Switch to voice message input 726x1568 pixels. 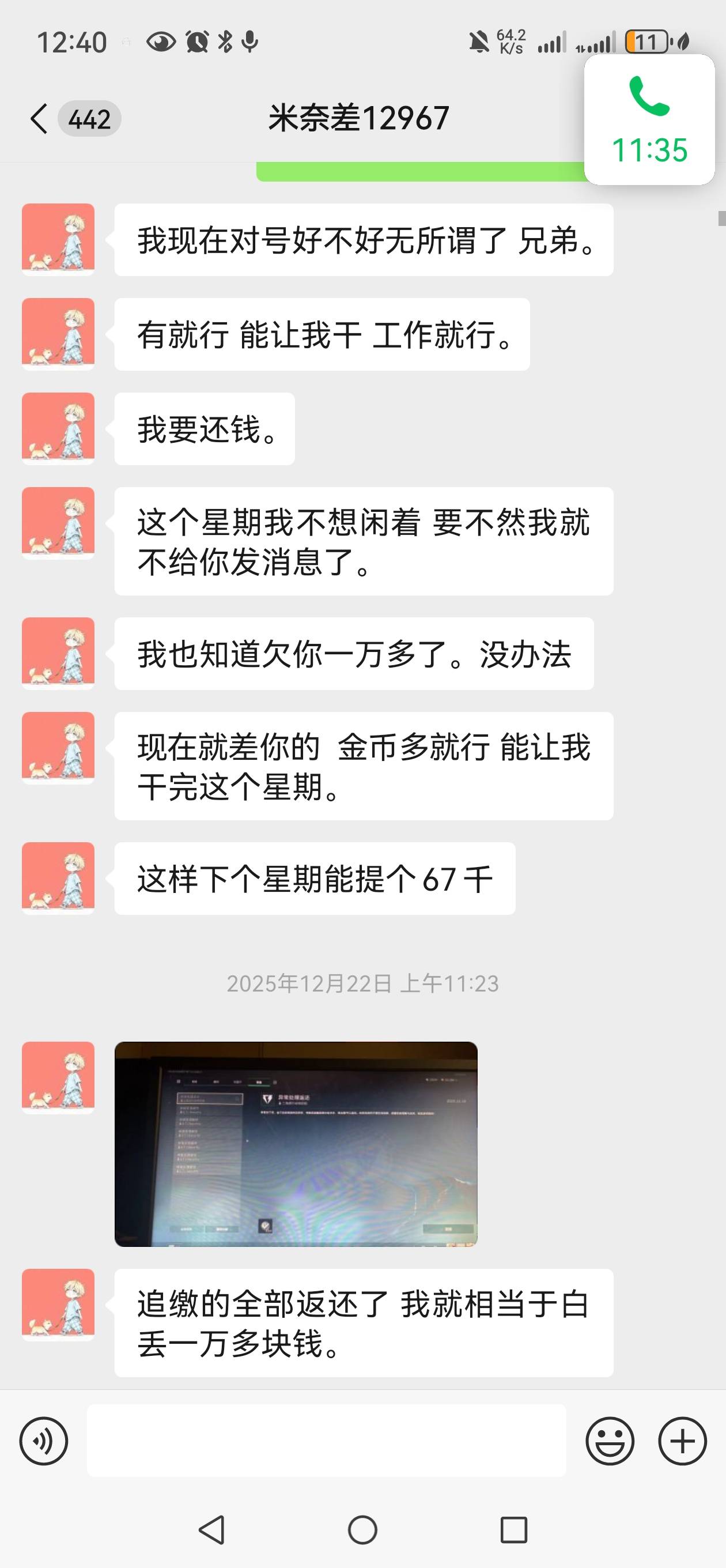pyautogui.click(x=44, y=1441)
